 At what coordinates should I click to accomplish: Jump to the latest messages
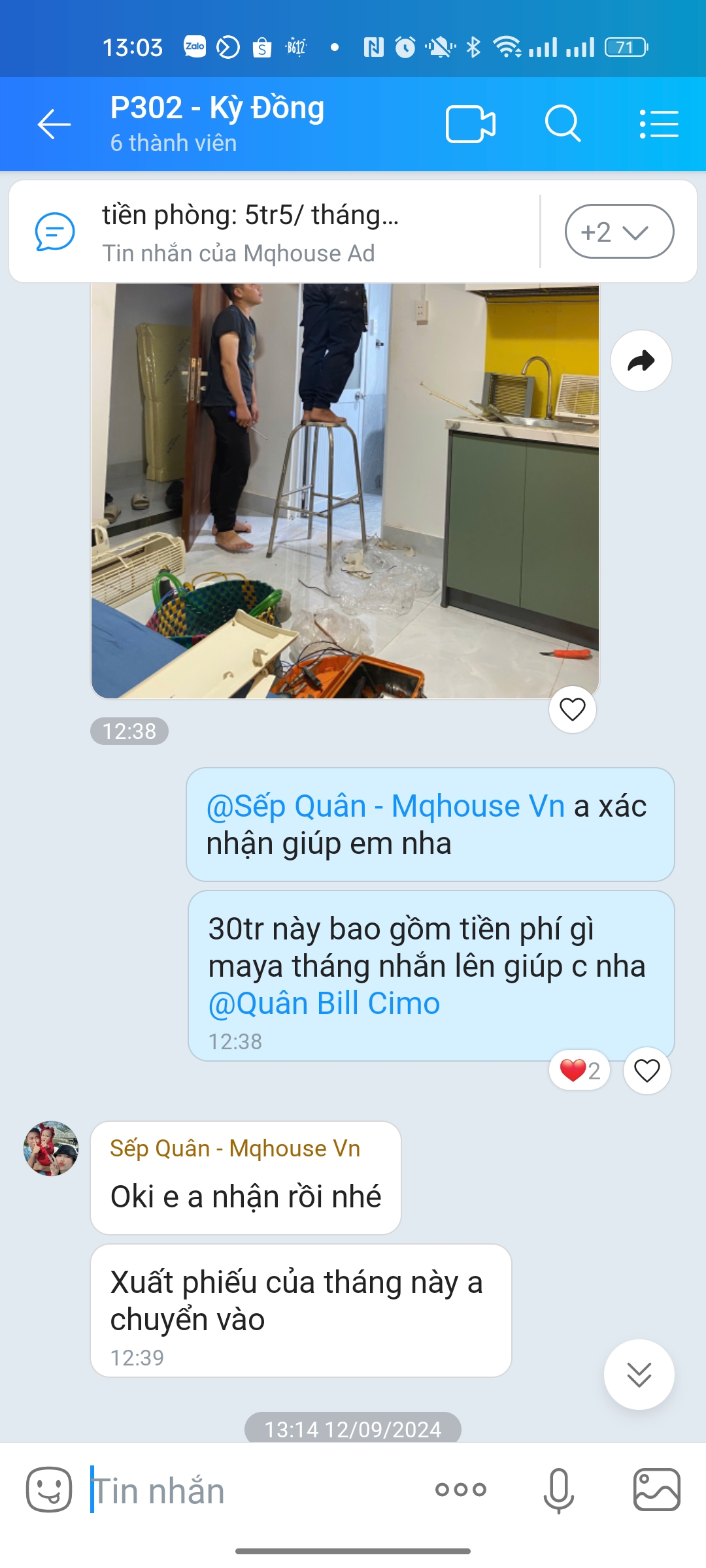coord(639,1375)
